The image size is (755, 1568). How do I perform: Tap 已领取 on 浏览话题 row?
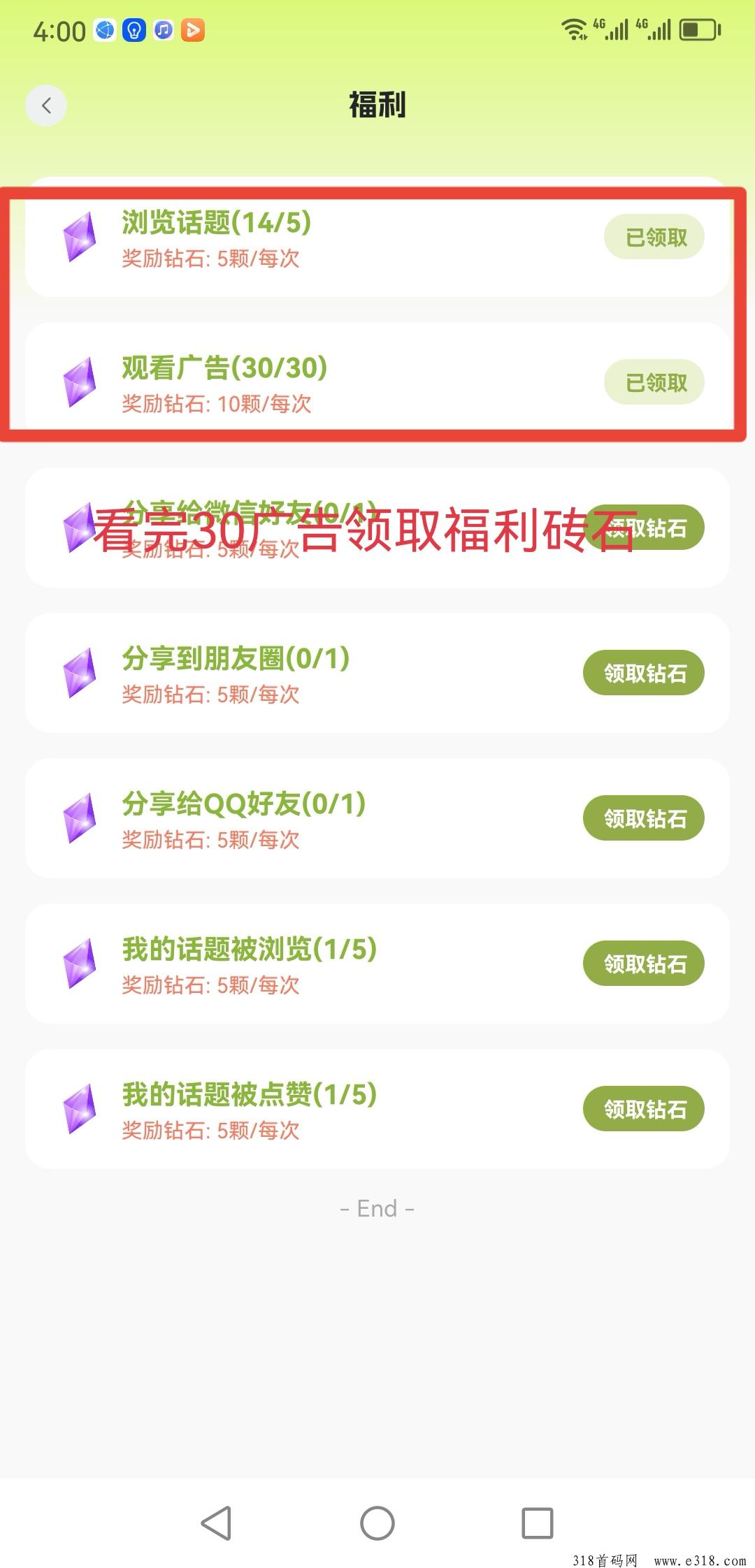tap(654, 237)
